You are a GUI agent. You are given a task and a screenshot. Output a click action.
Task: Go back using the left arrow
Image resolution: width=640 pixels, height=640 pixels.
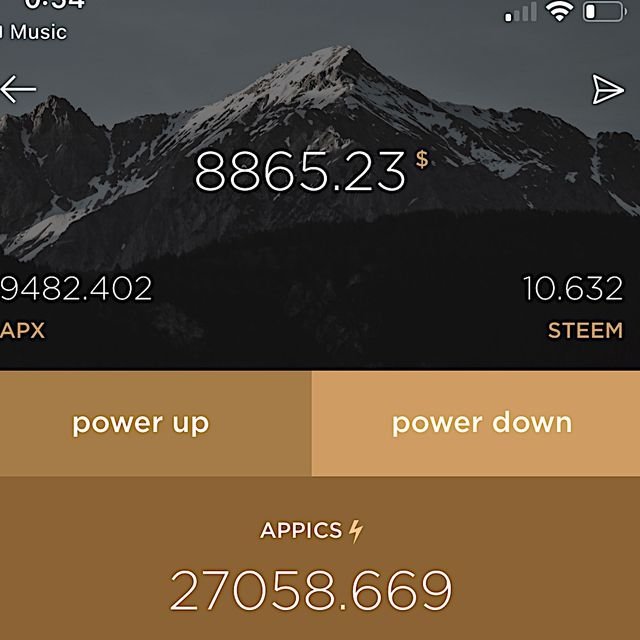[x=18, y=89]
